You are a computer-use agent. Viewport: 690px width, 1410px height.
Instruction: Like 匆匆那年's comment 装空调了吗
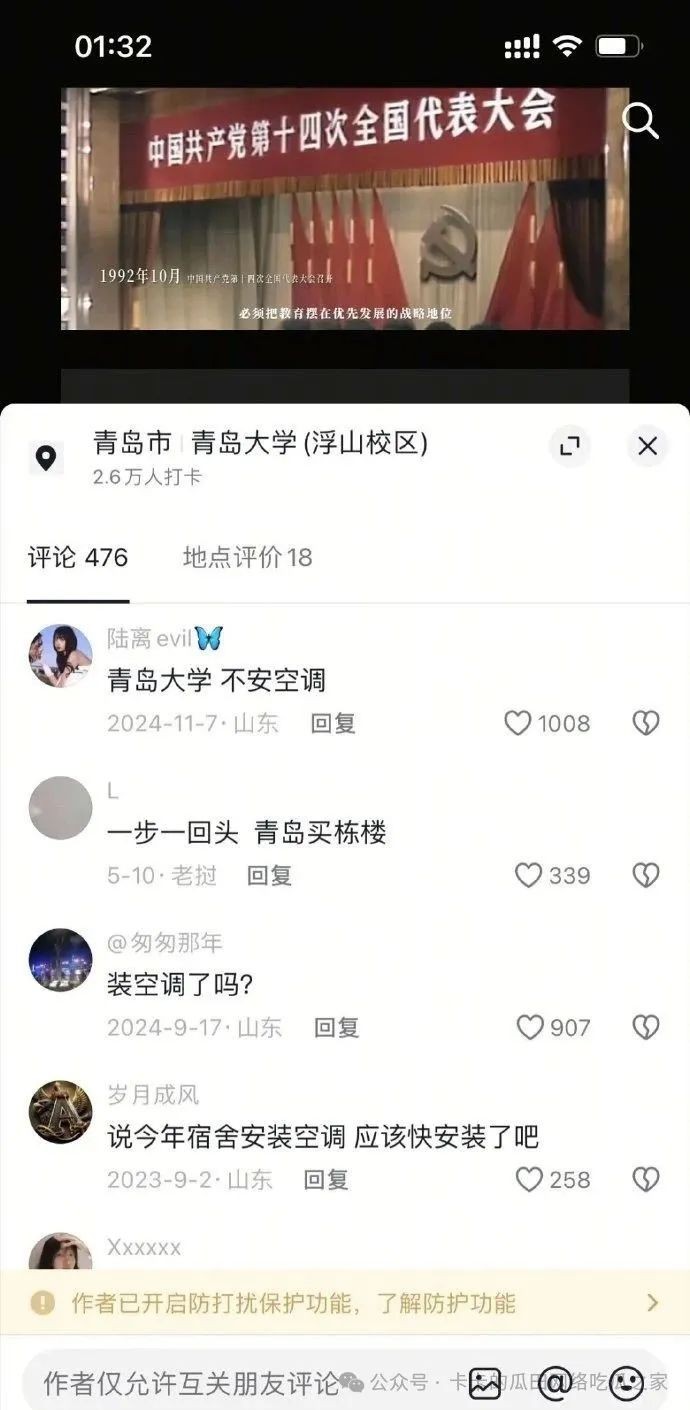coord(529,1027)
